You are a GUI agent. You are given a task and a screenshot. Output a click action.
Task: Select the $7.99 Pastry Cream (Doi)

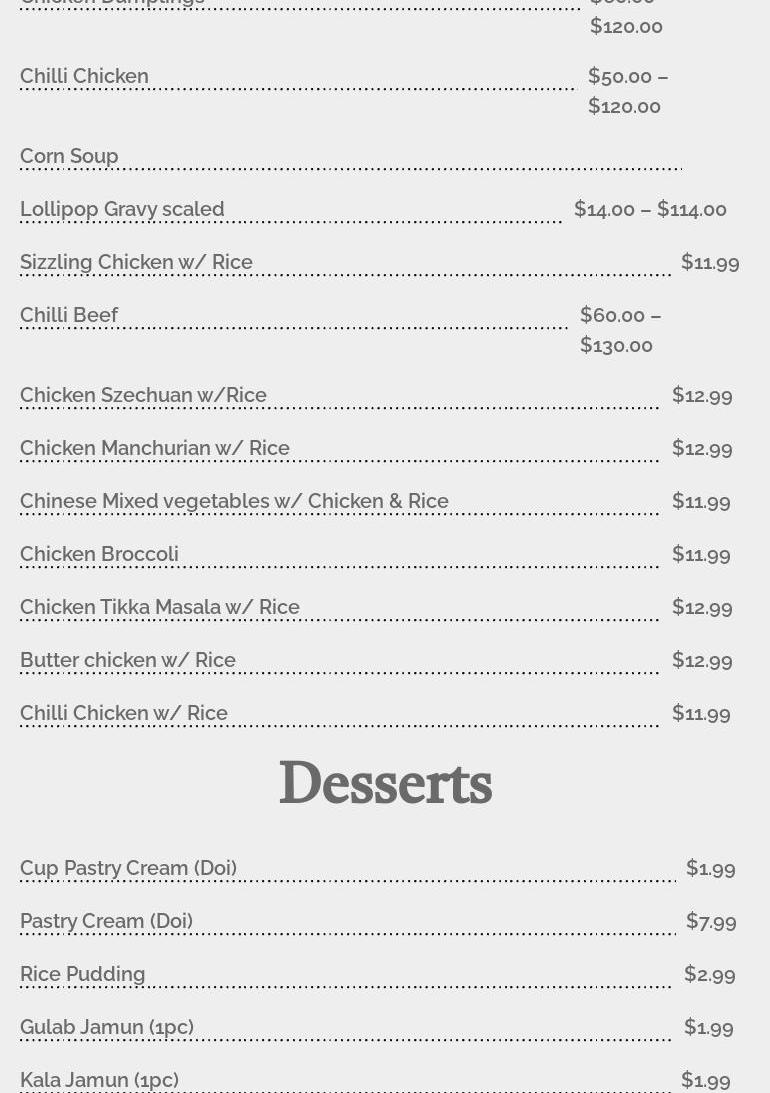pos(106,921)
